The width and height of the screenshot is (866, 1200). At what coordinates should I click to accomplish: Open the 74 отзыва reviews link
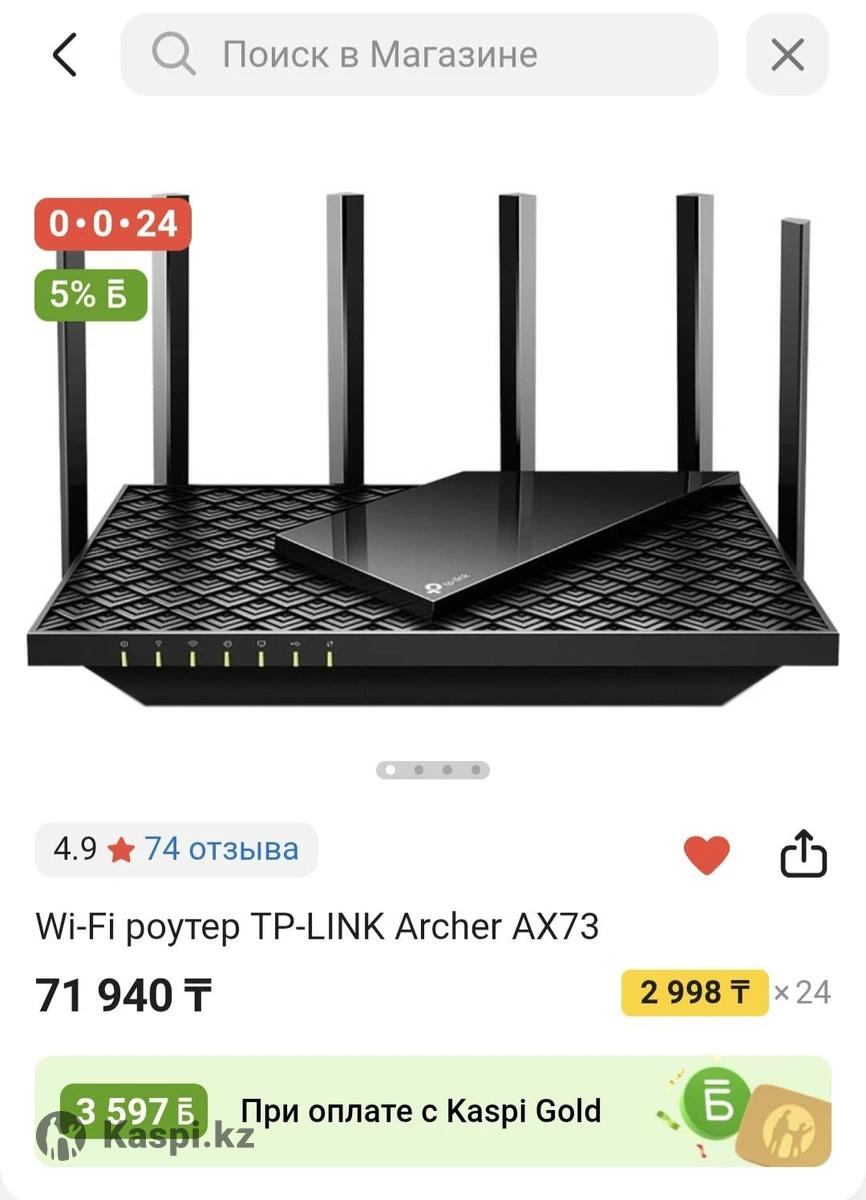point(221,849)
